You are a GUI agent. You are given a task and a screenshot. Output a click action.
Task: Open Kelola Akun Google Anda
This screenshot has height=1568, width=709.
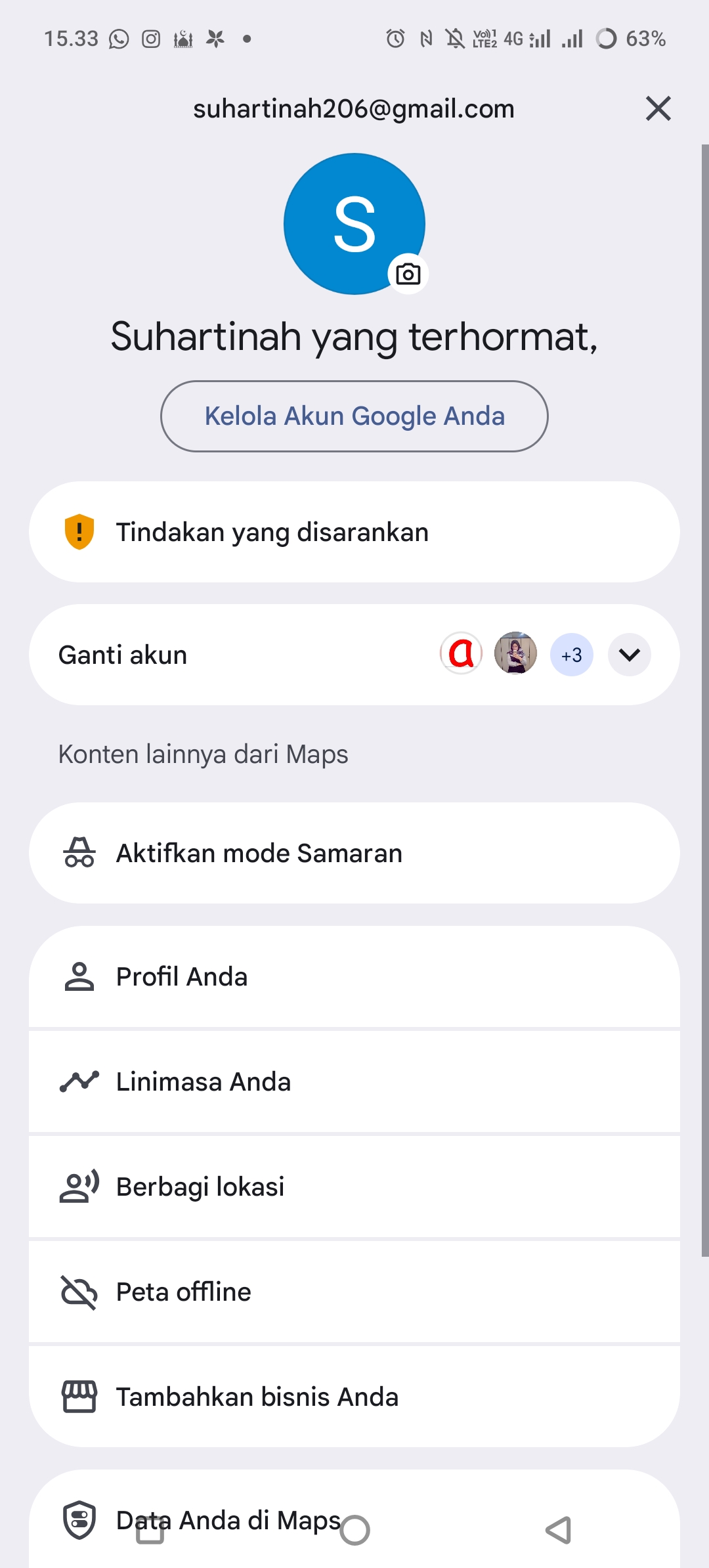click(x=354, y=416)
